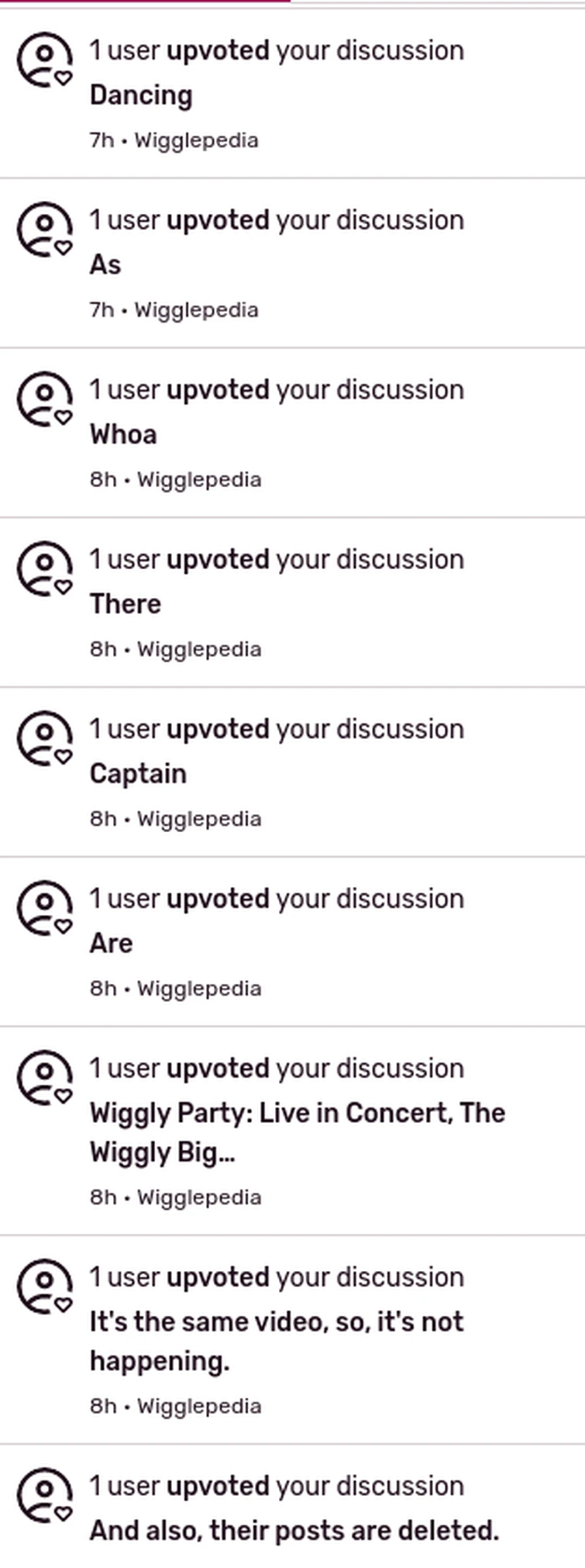585x1568 pixels.
Task: Select the Captain discussion title
Action: tap(138, 773)
